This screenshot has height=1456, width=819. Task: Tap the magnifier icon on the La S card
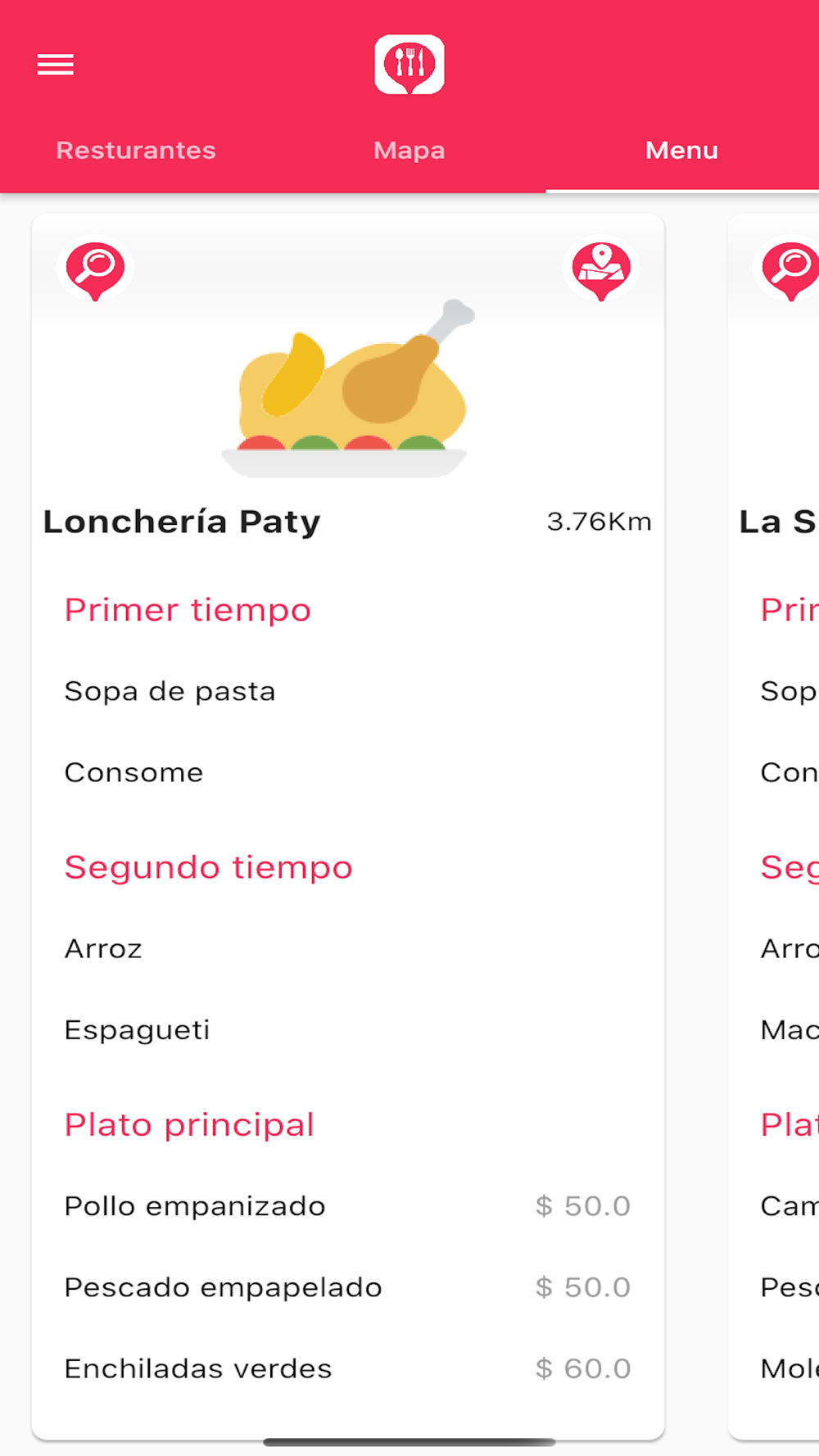pos(788,269)
